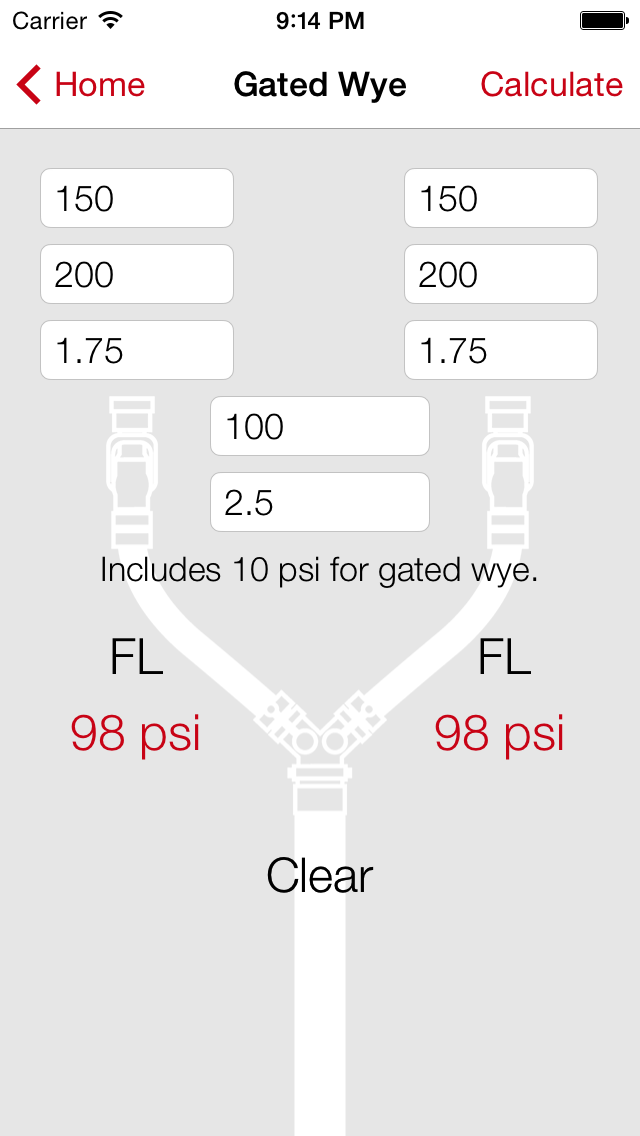Select the left field showing 200

(x=137, y=274)
